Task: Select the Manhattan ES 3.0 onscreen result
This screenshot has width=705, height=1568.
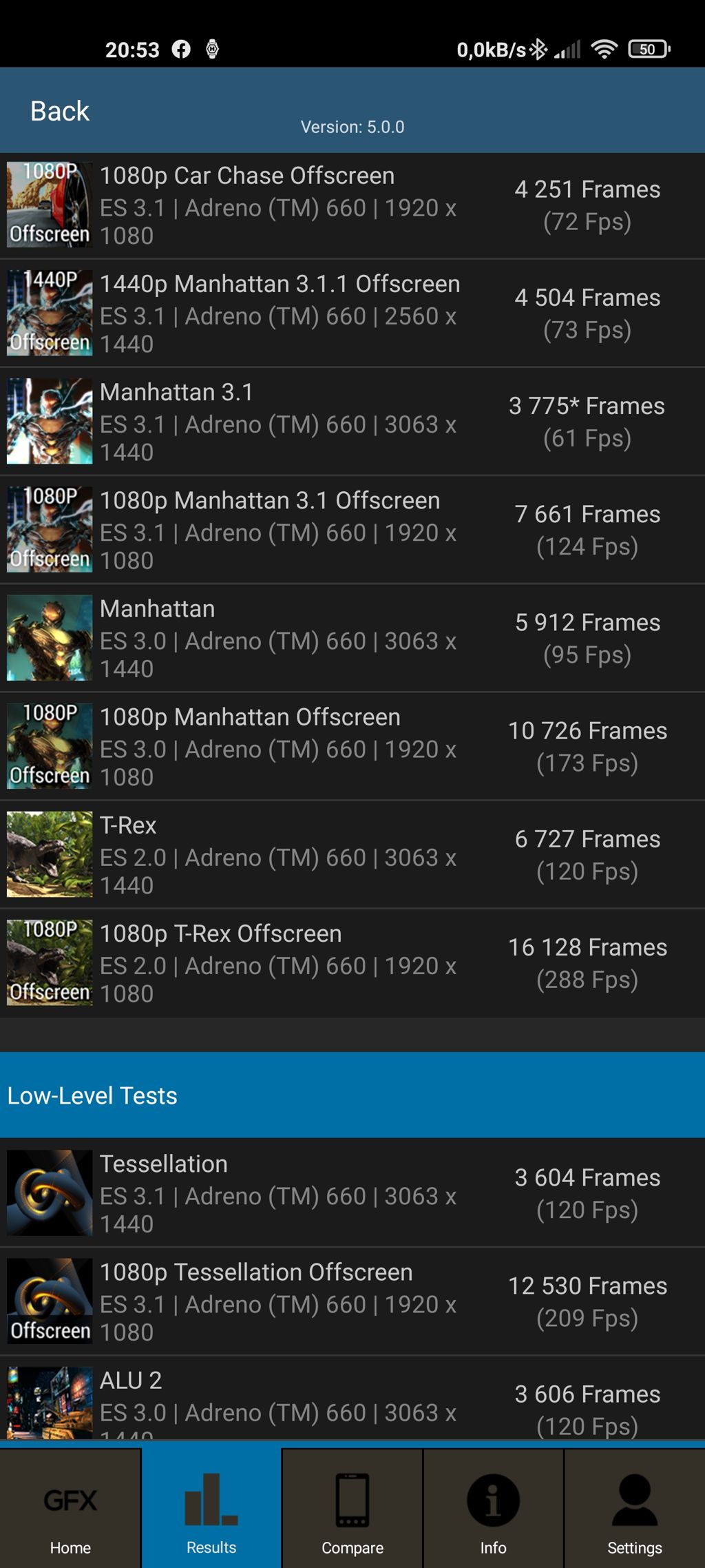Action: (x=352, y=638)
